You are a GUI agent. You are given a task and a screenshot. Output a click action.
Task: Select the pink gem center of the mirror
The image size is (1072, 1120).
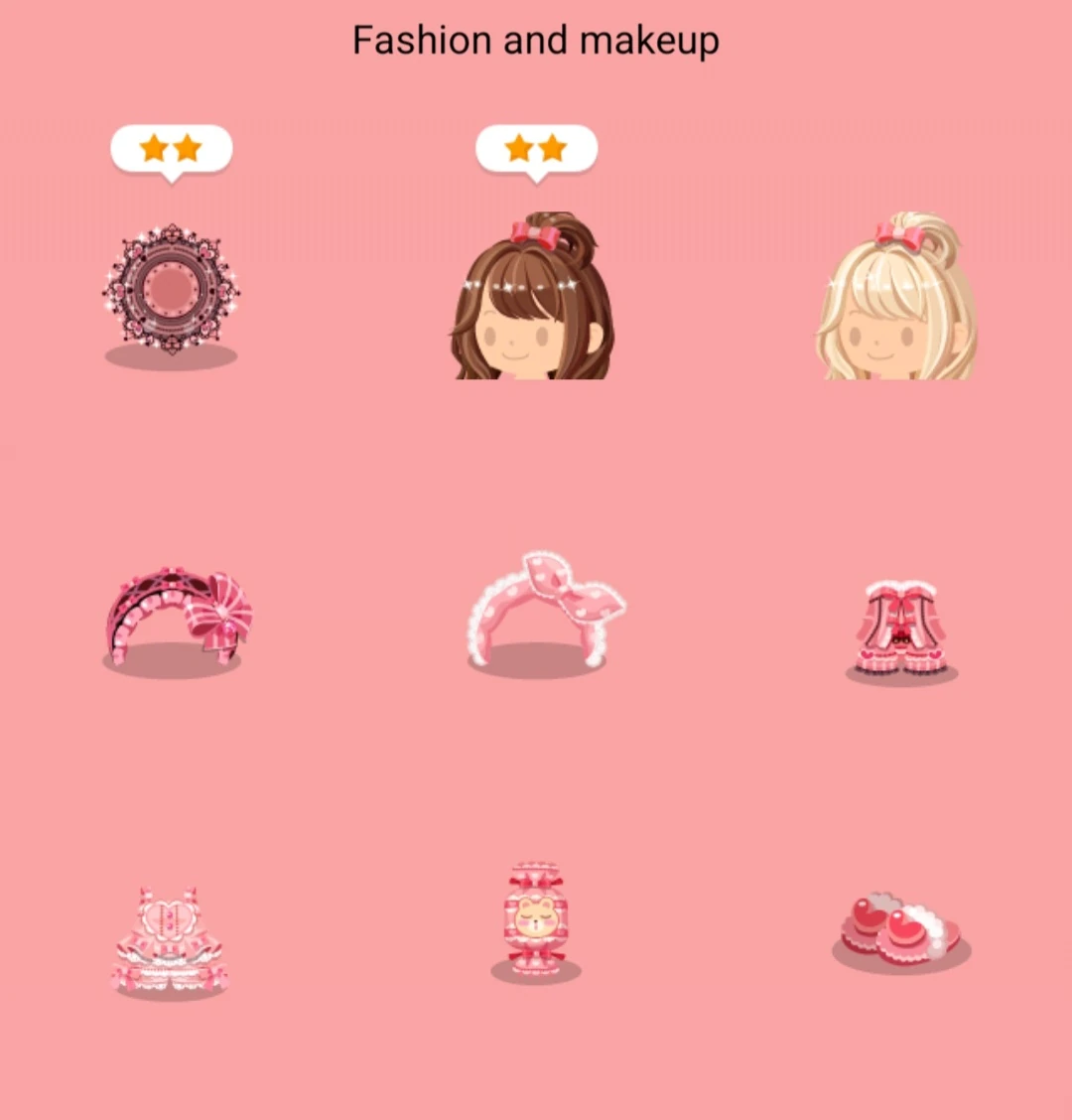[x=173, y=286]
